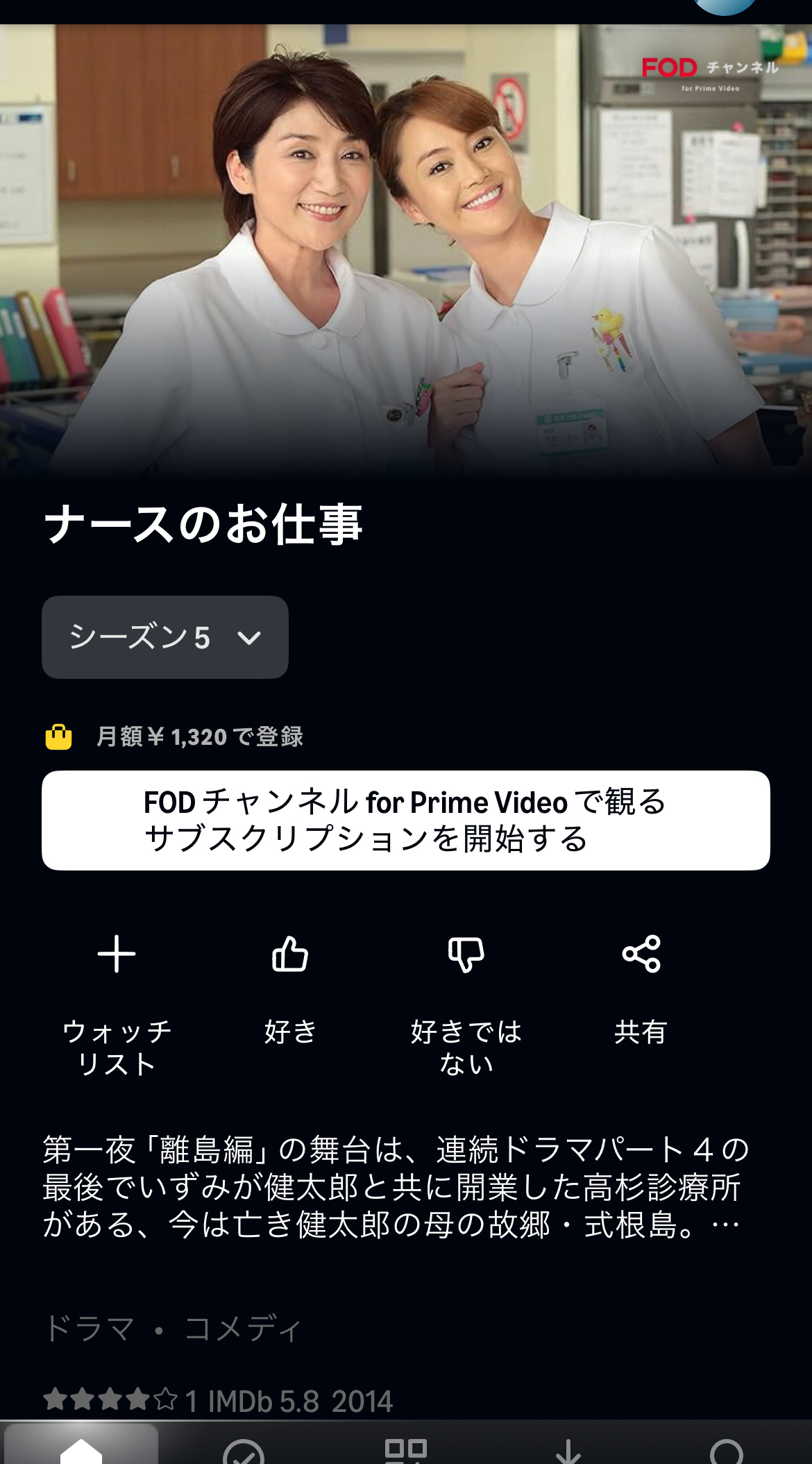Image resolution: width=812 pixels, height=1464 pixels.
Task: Go to the Home tab
Action: [81, 1447]
